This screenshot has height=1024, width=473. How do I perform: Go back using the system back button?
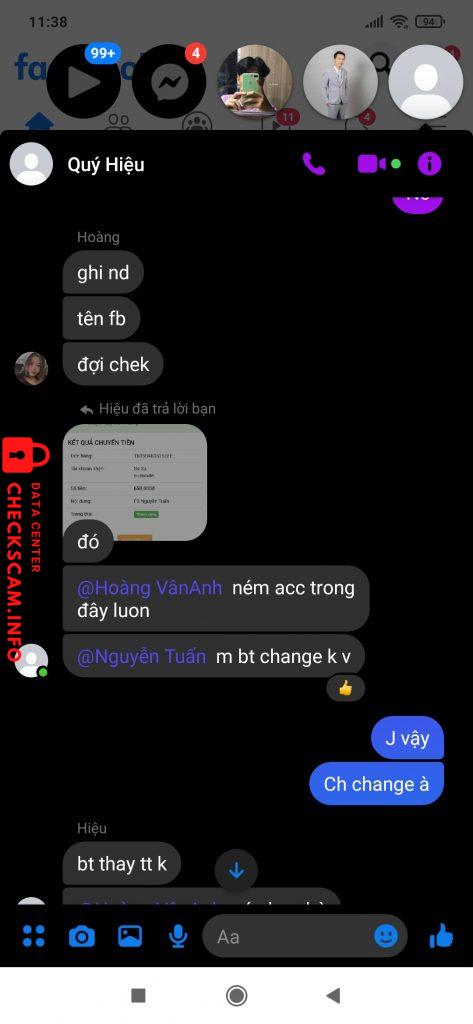333,995
